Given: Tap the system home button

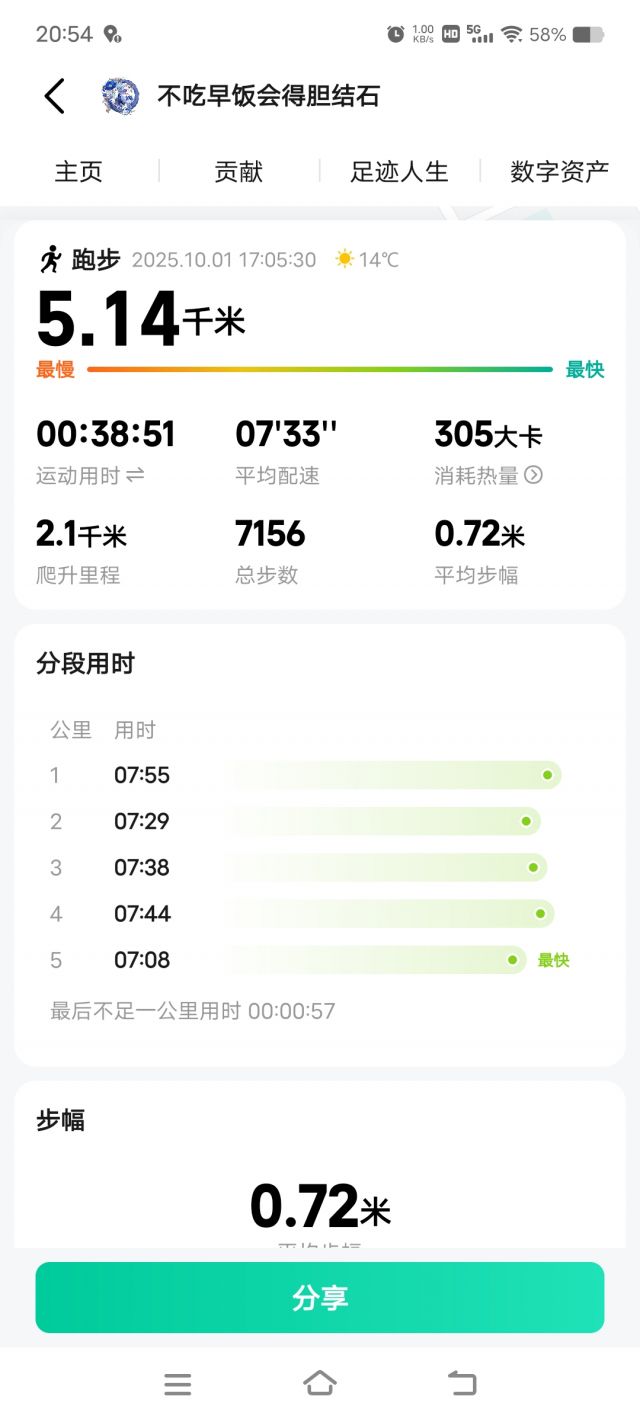Looking at the screenshot, I should (320, 1384).
